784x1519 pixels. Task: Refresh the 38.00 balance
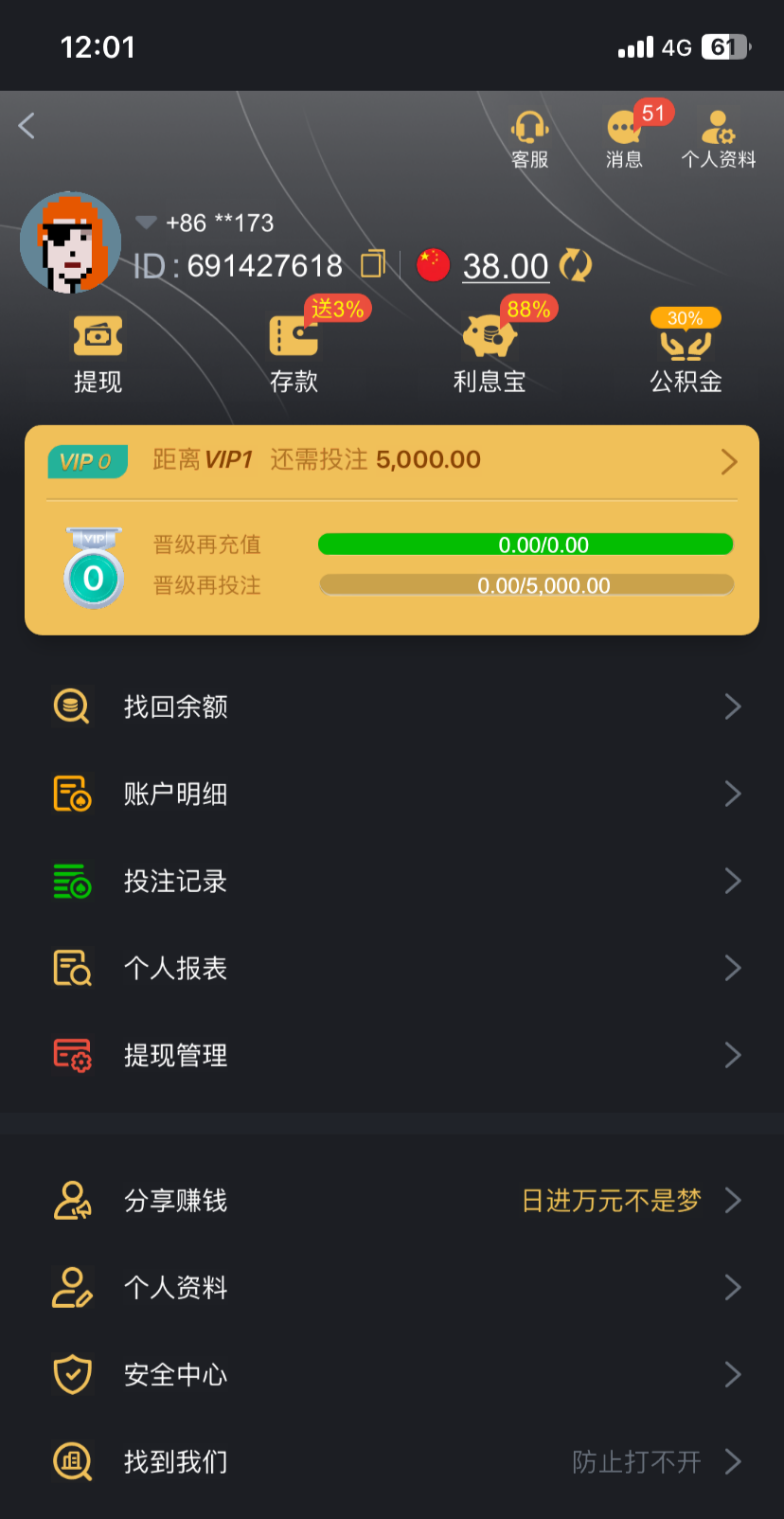point(576,265)
